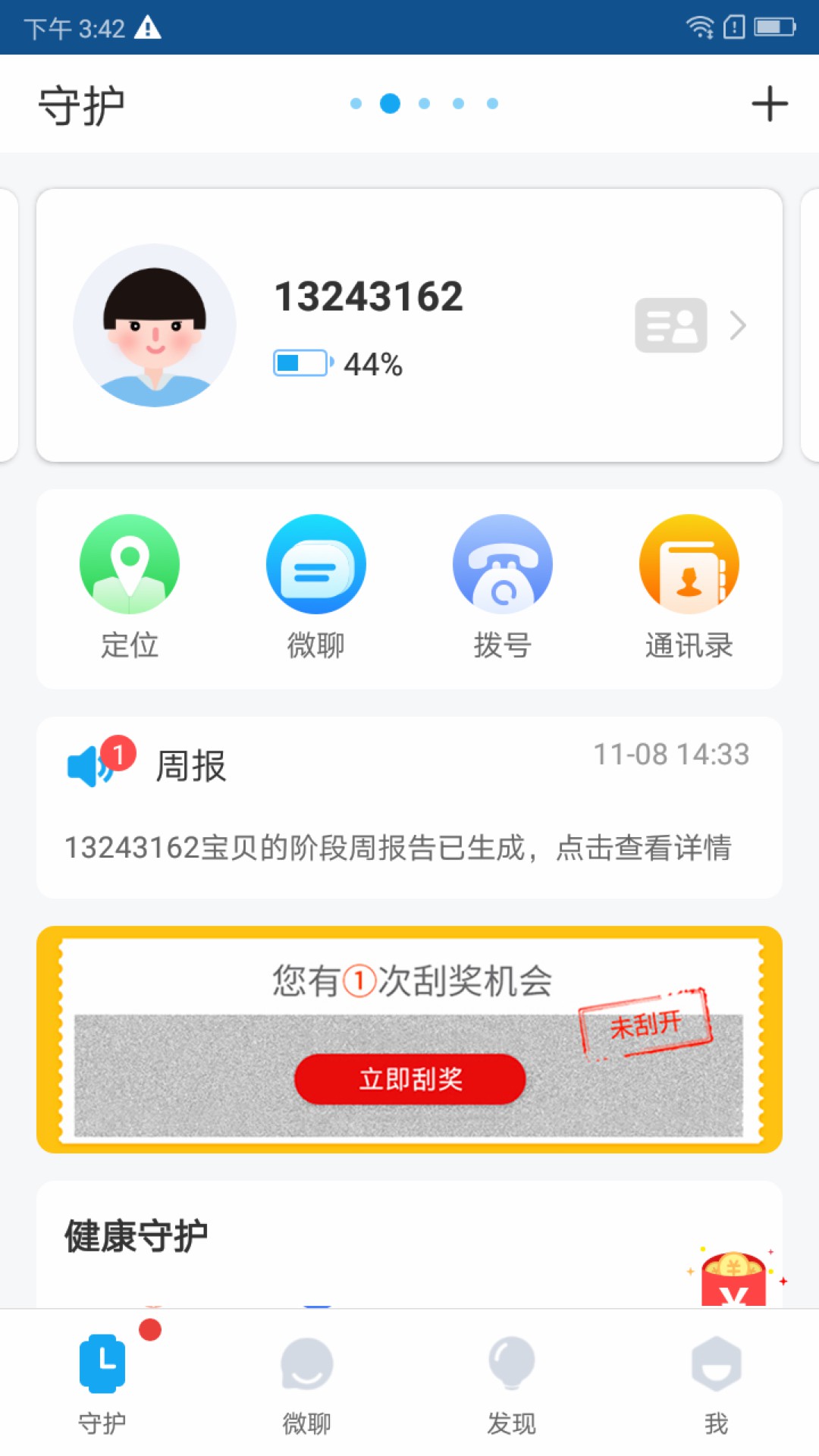Open the 健康守护 health section
Viewport: 819px width, 1456px height.
135,1233
